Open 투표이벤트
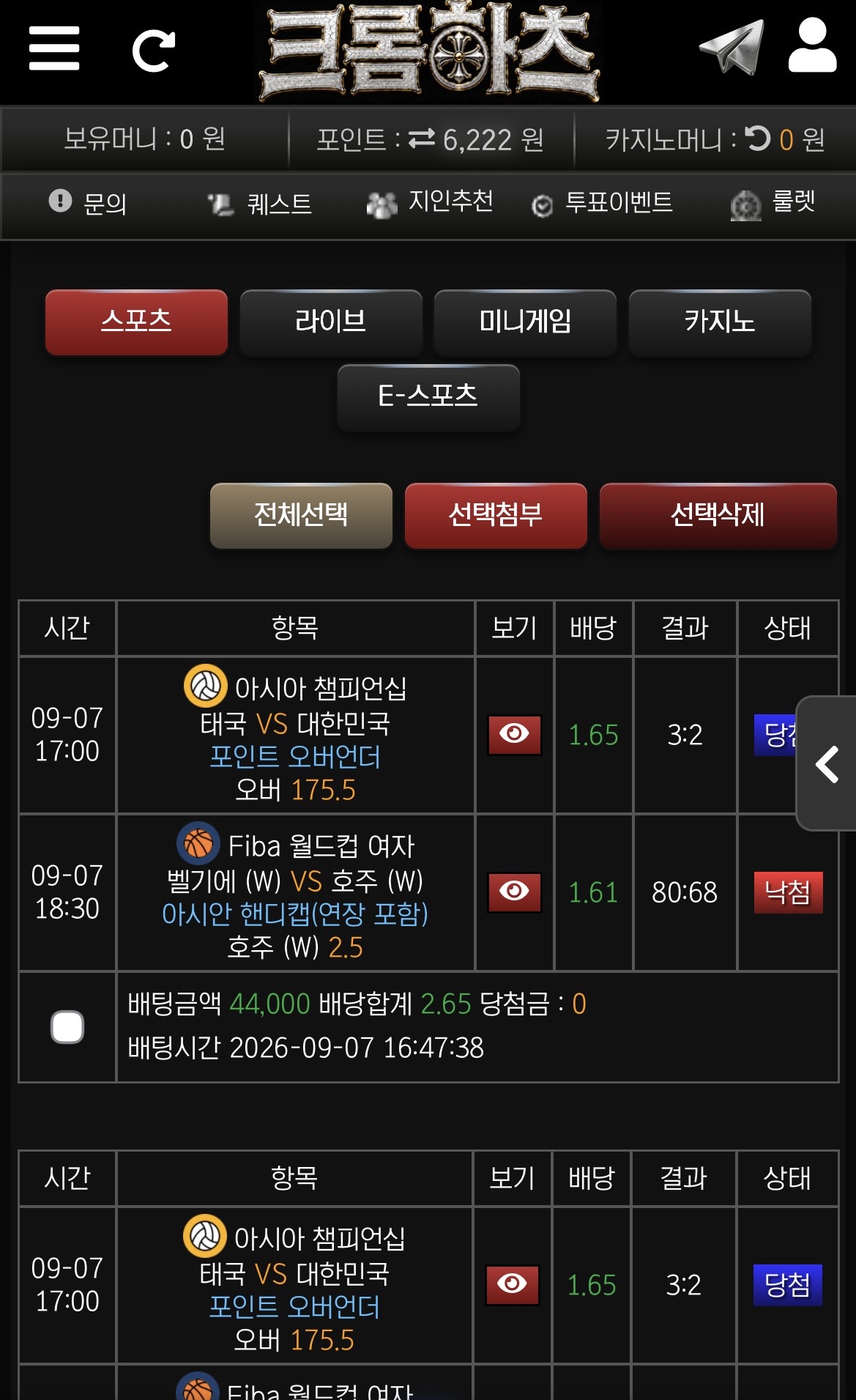Viewport: 856px width, 1400px height. (x=602, y=203)
